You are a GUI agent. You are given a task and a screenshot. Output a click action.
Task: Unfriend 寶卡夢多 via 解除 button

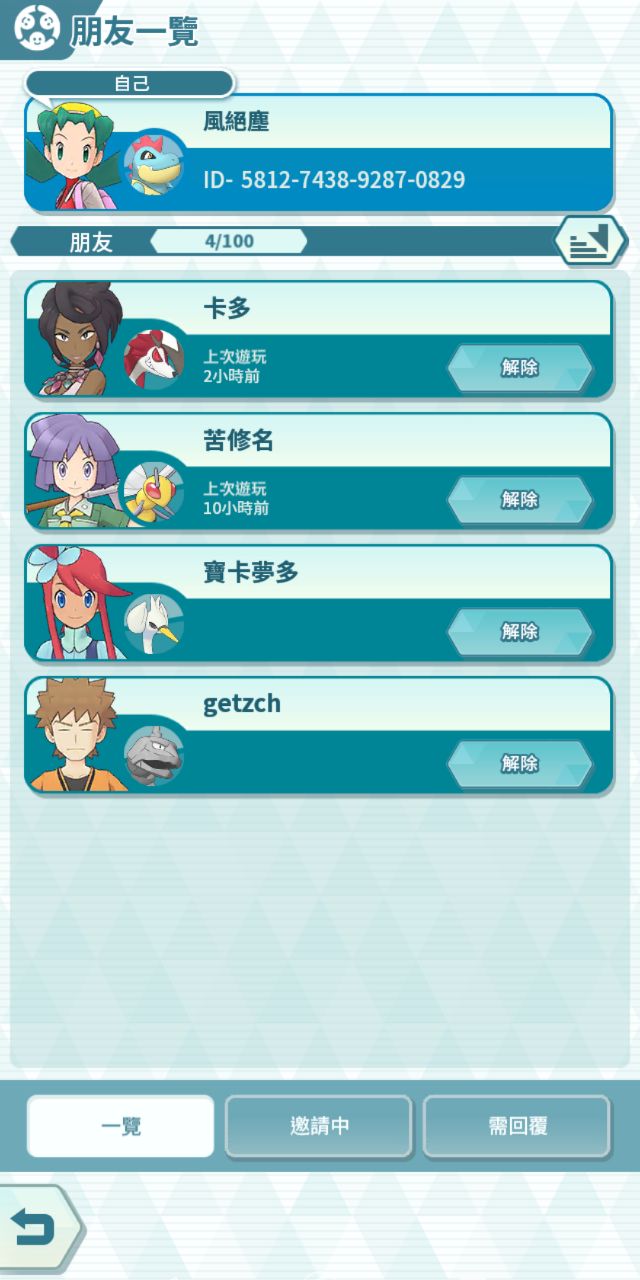[519, 632]
